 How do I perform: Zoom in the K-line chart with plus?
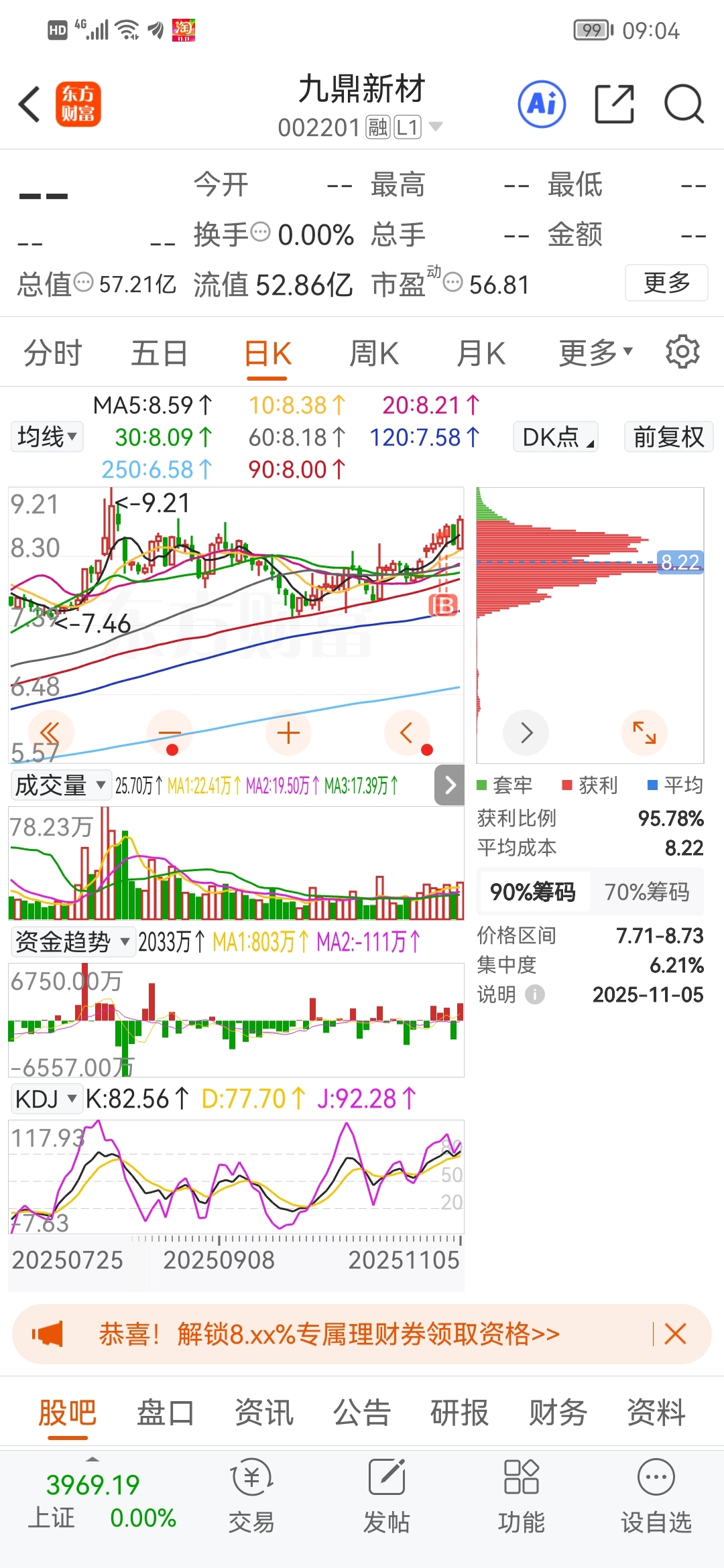click(x=288, y=733)
